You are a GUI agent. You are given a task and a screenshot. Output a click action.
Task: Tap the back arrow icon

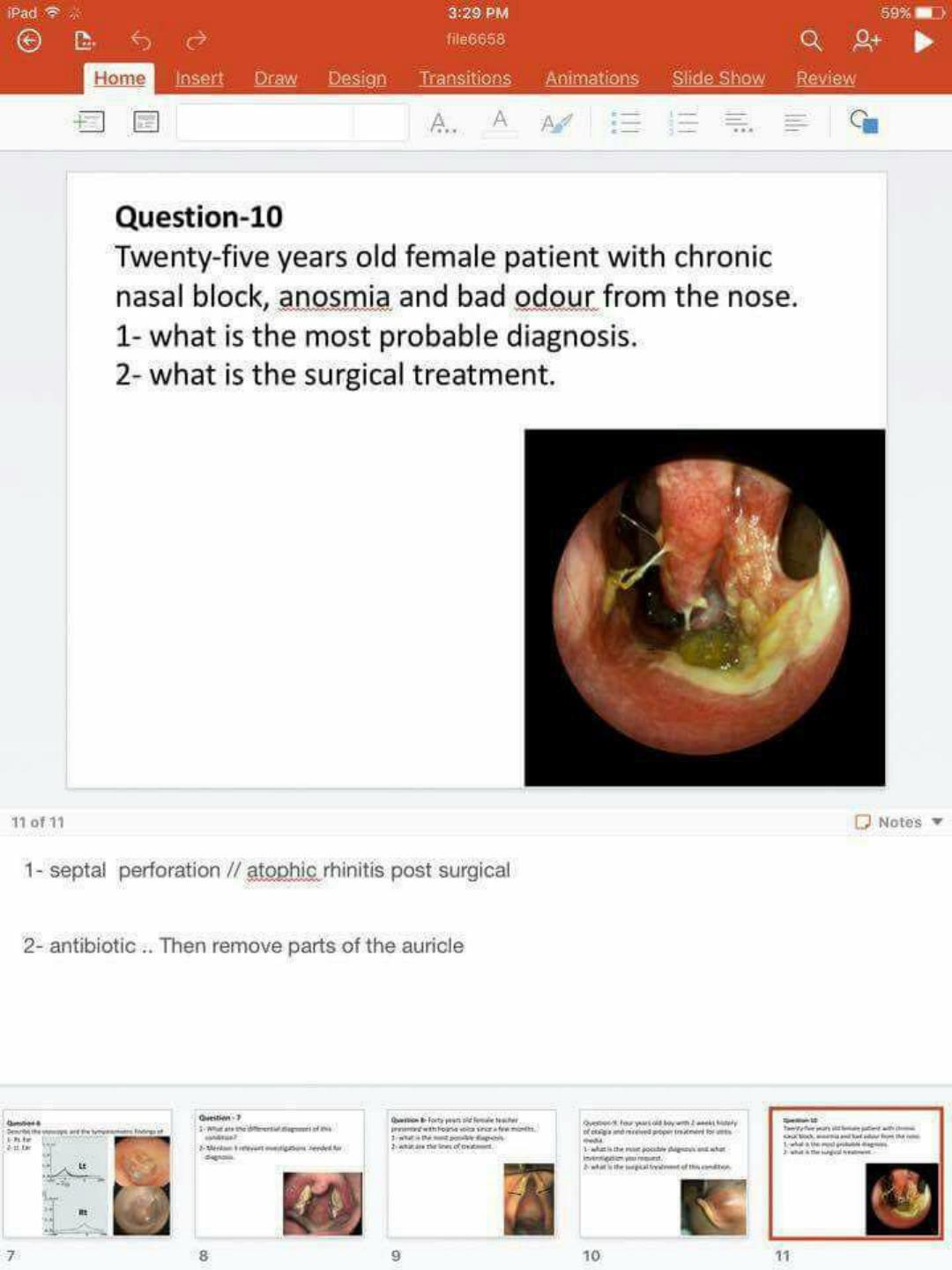[29, 41]
